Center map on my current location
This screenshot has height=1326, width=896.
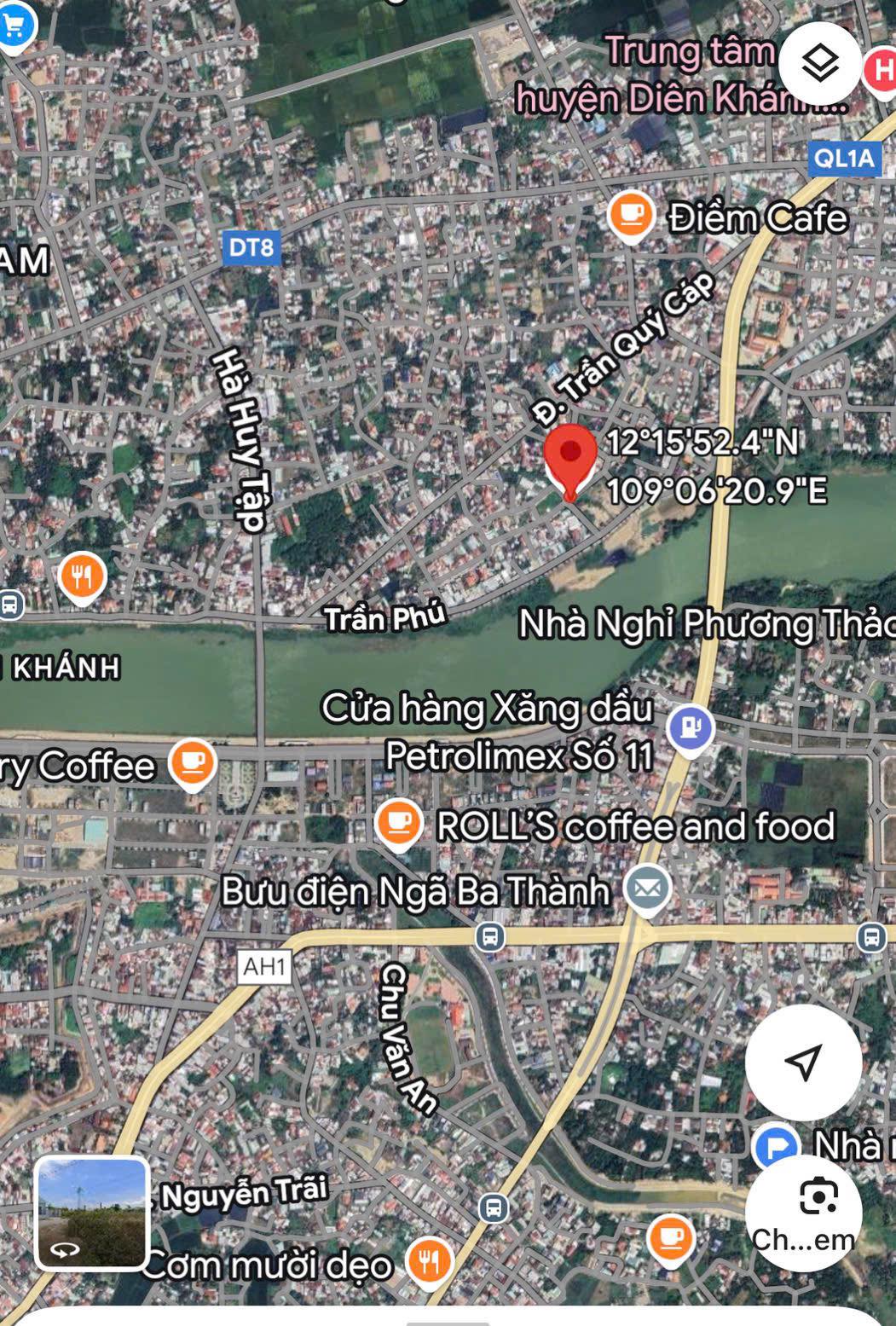pos(802,1062)
